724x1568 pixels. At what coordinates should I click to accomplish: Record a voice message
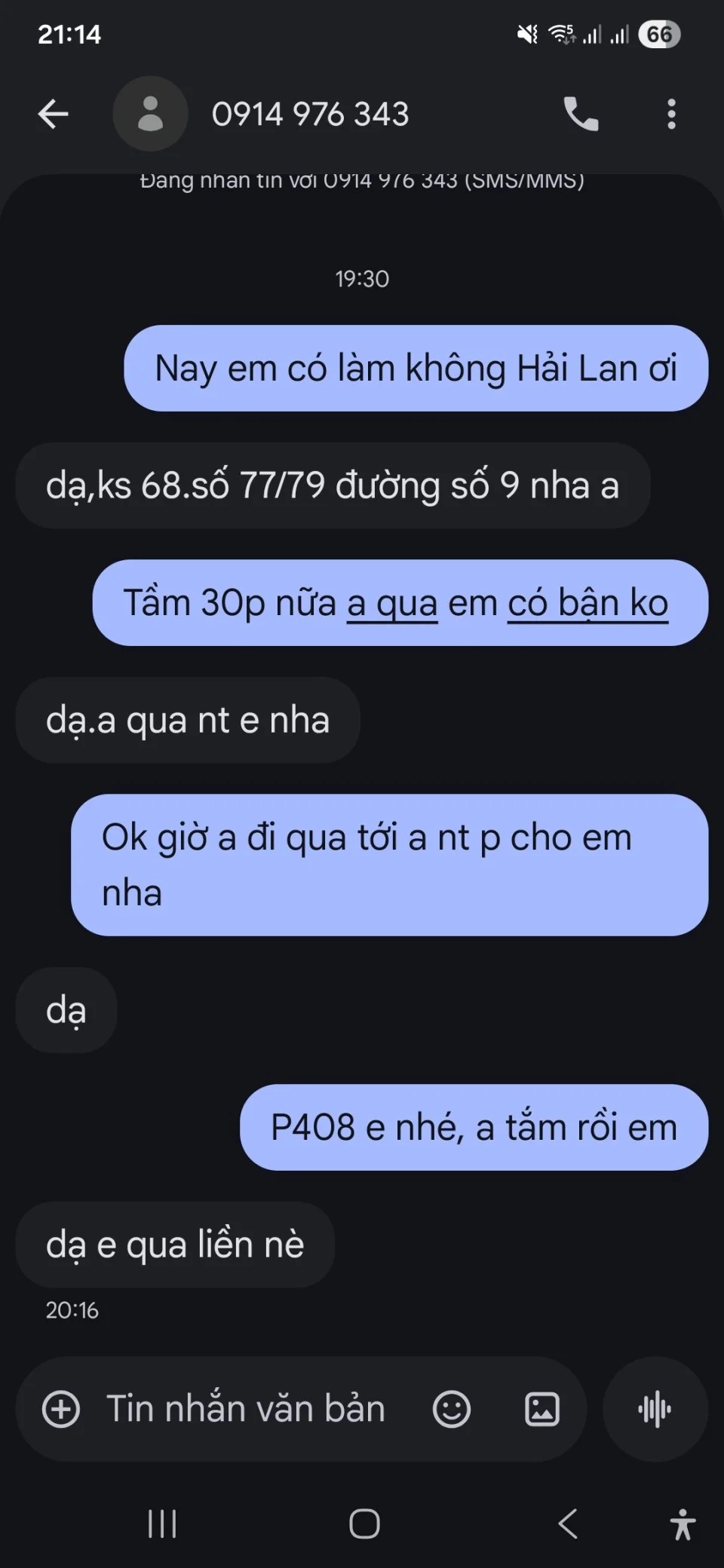click(x=655, y=1409)
